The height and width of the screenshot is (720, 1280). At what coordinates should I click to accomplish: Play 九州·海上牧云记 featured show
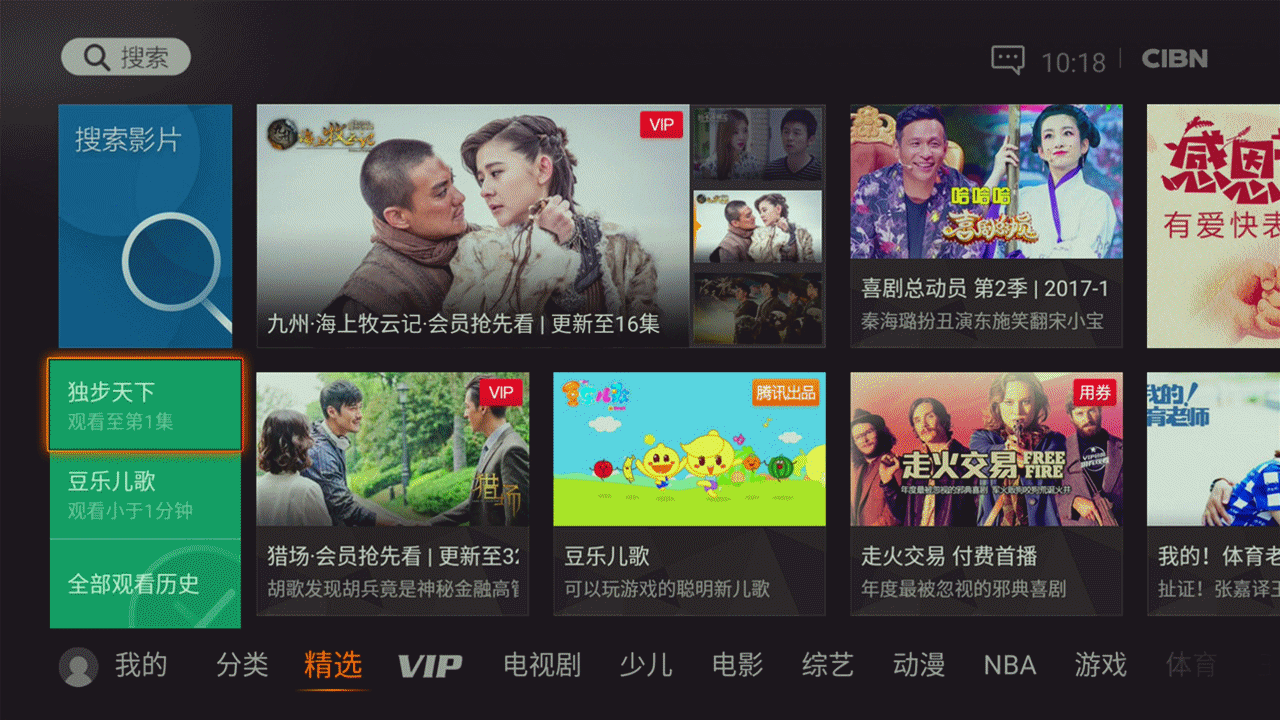[x=472, y=225]
